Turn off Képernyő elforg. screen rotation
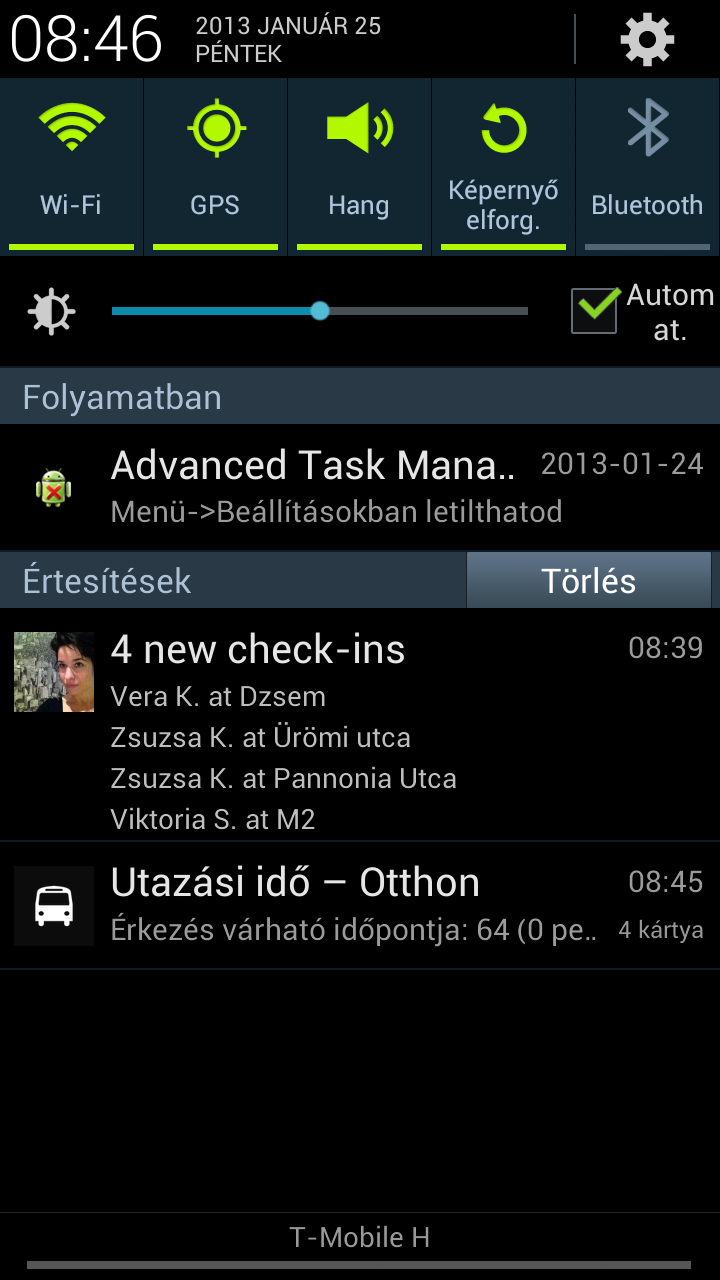The height and width of the screenshot is (1280, 720). [503, 167]
